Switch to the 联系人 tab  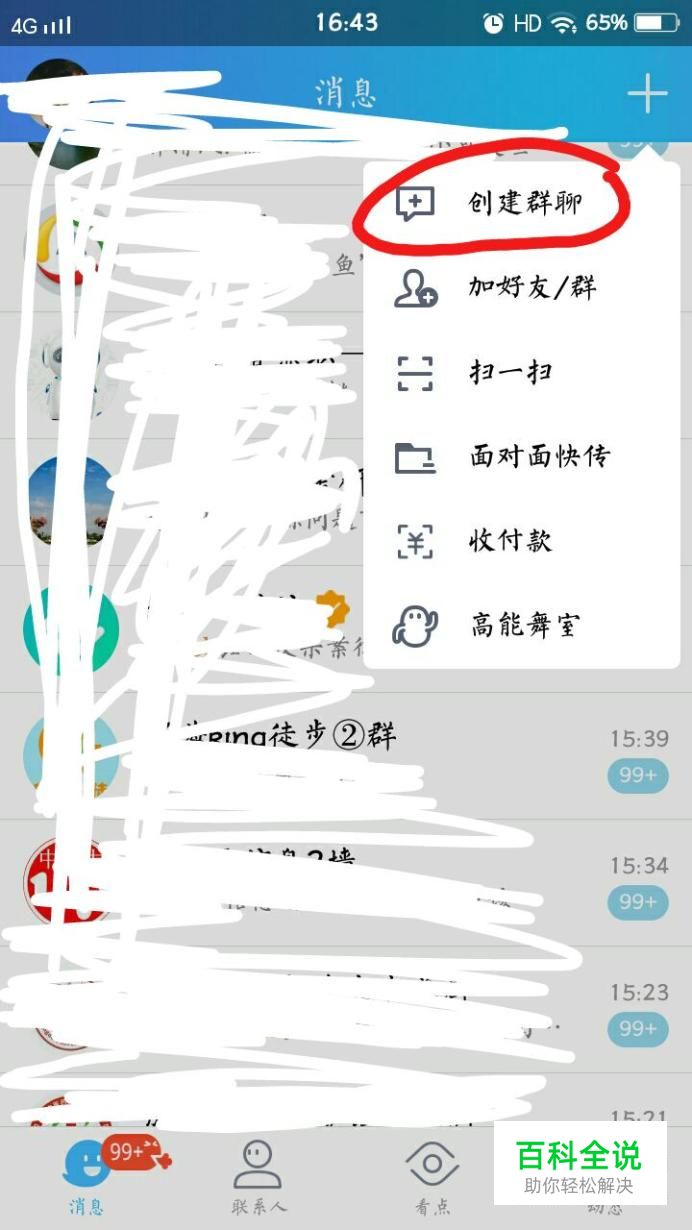click(258, 1177)
